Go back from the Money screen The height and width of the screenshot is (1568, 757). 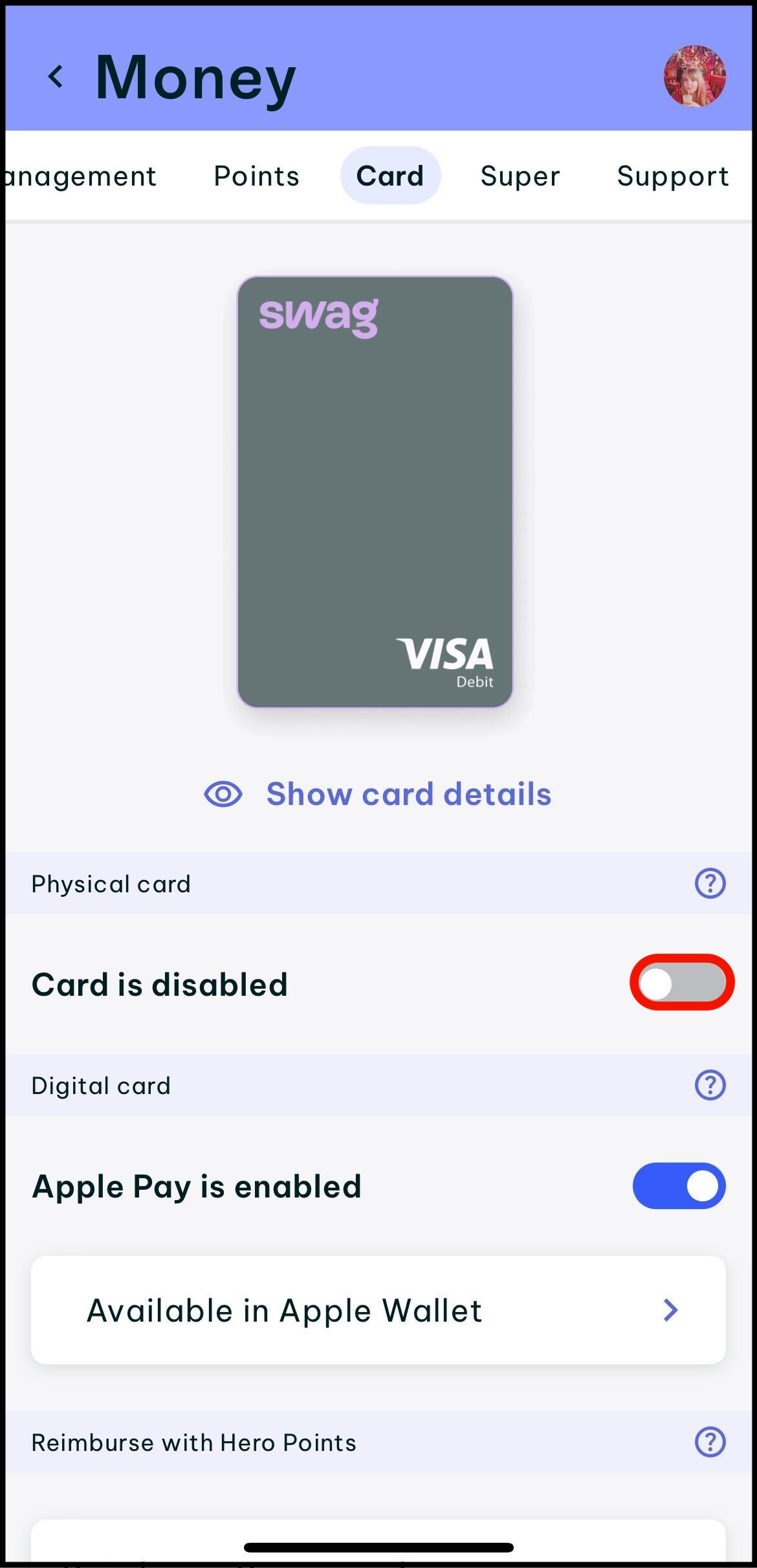(56, 77)
